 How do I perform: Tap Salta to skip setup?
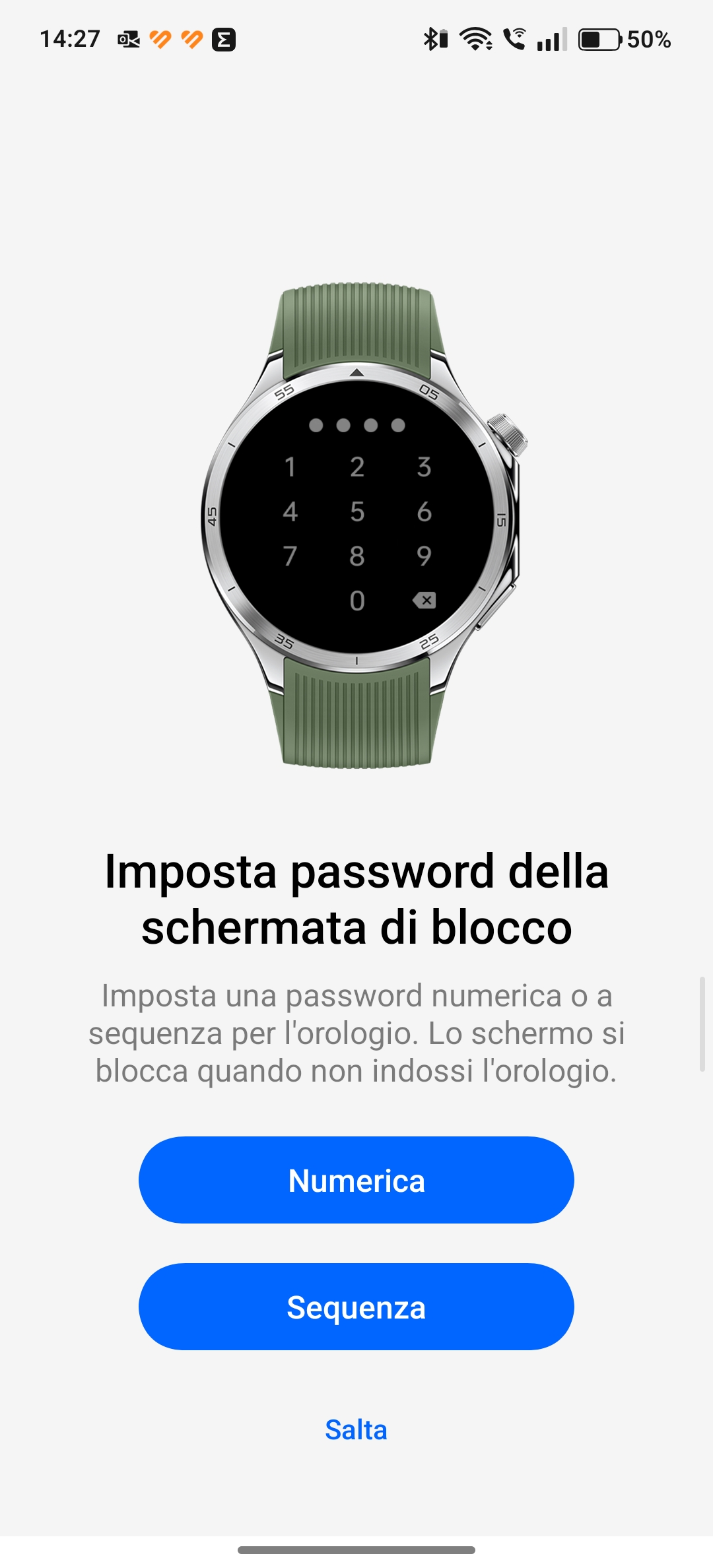click(x=356, y=1430)
